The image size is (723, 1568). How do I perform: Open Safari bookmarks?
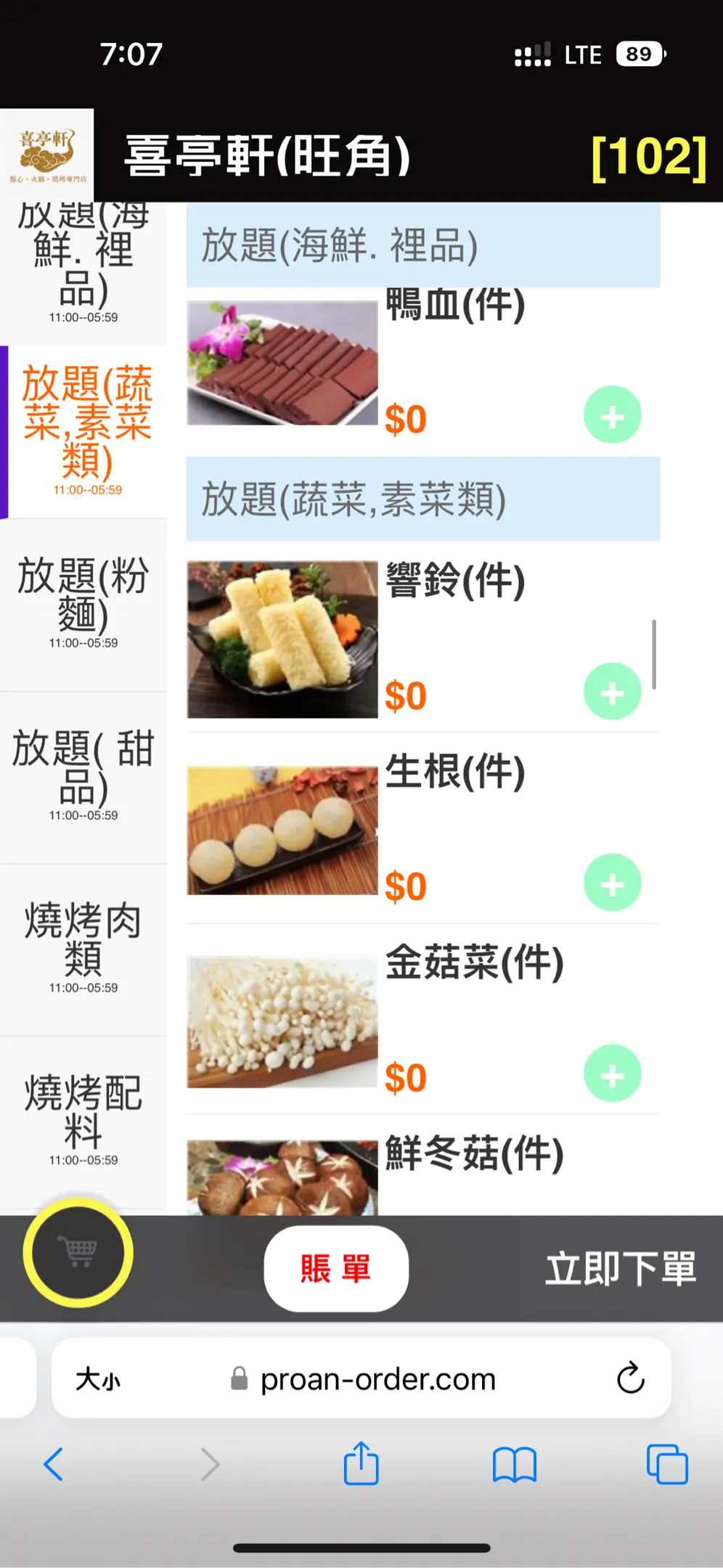[514, 1463]
